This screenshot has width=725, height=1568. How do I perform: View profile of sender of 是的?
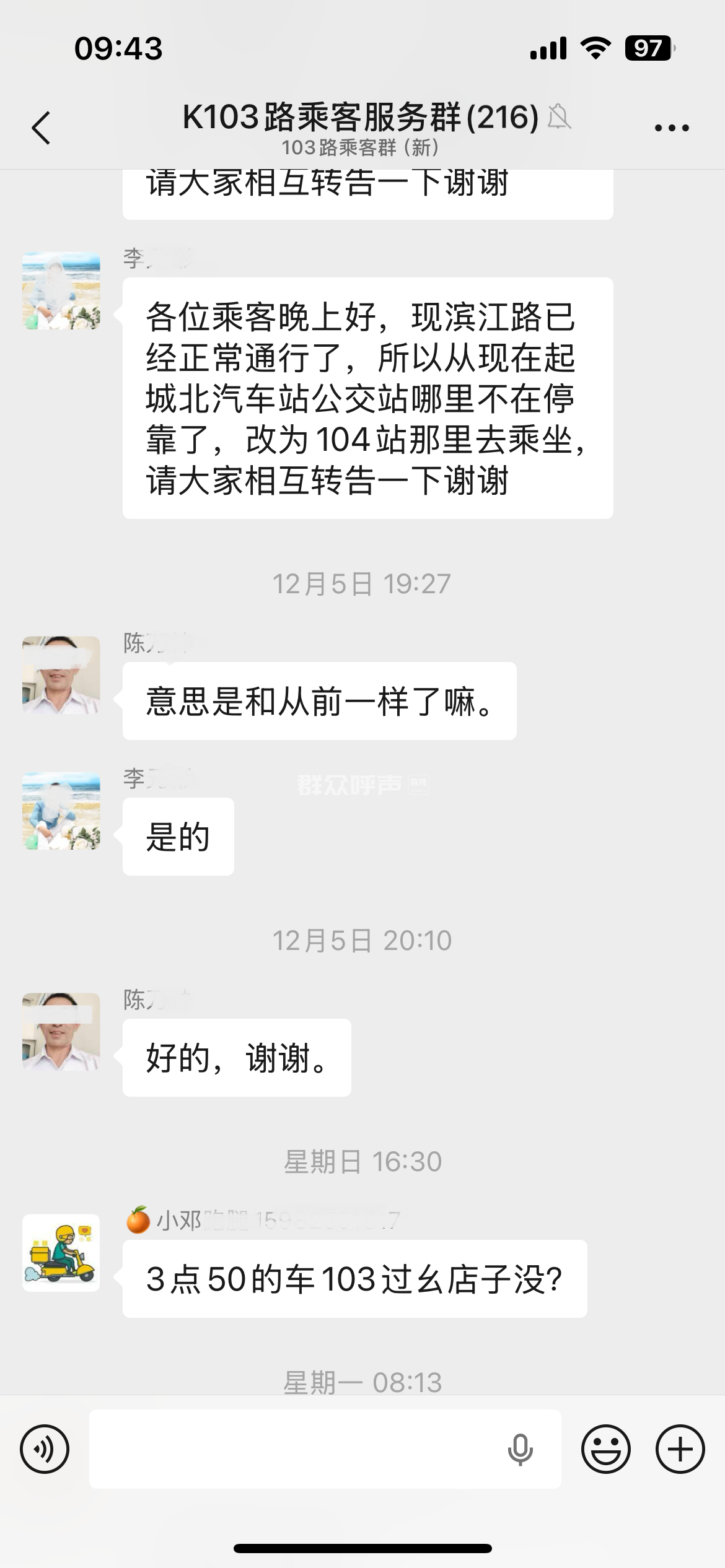coord(61,811)
